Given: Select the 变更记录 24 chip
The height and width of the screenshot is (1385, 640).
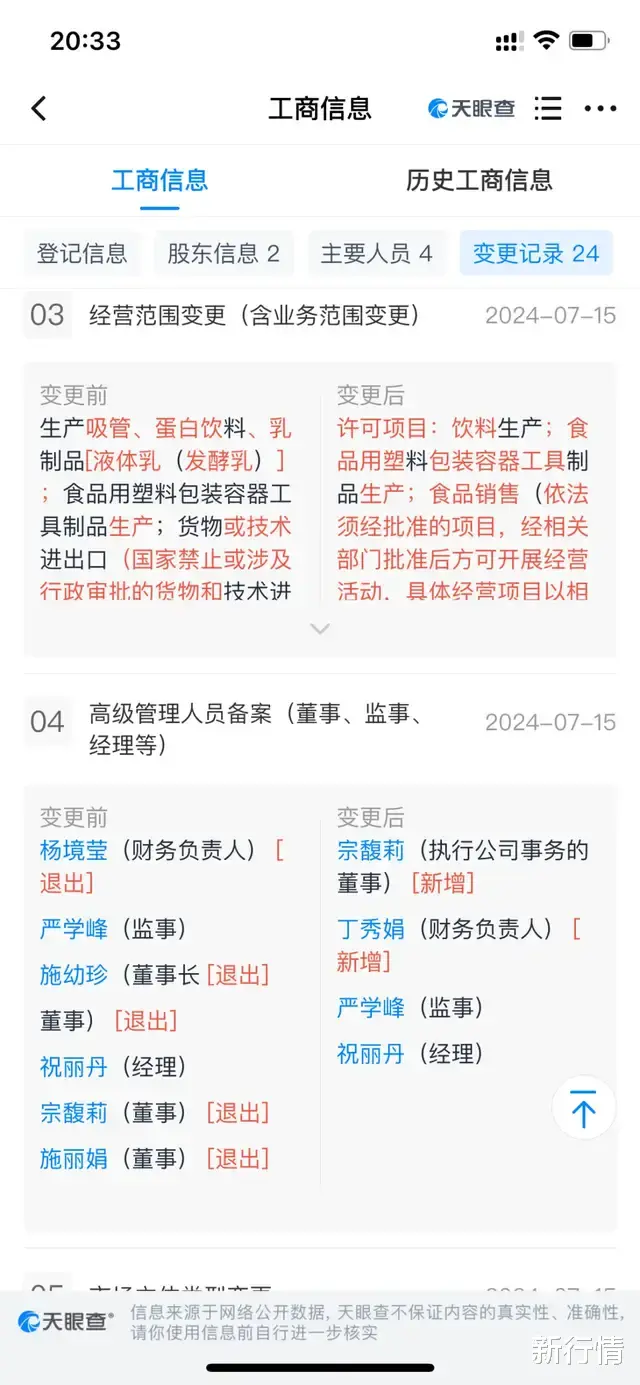Looking at the screenshot, I should 536,253.
